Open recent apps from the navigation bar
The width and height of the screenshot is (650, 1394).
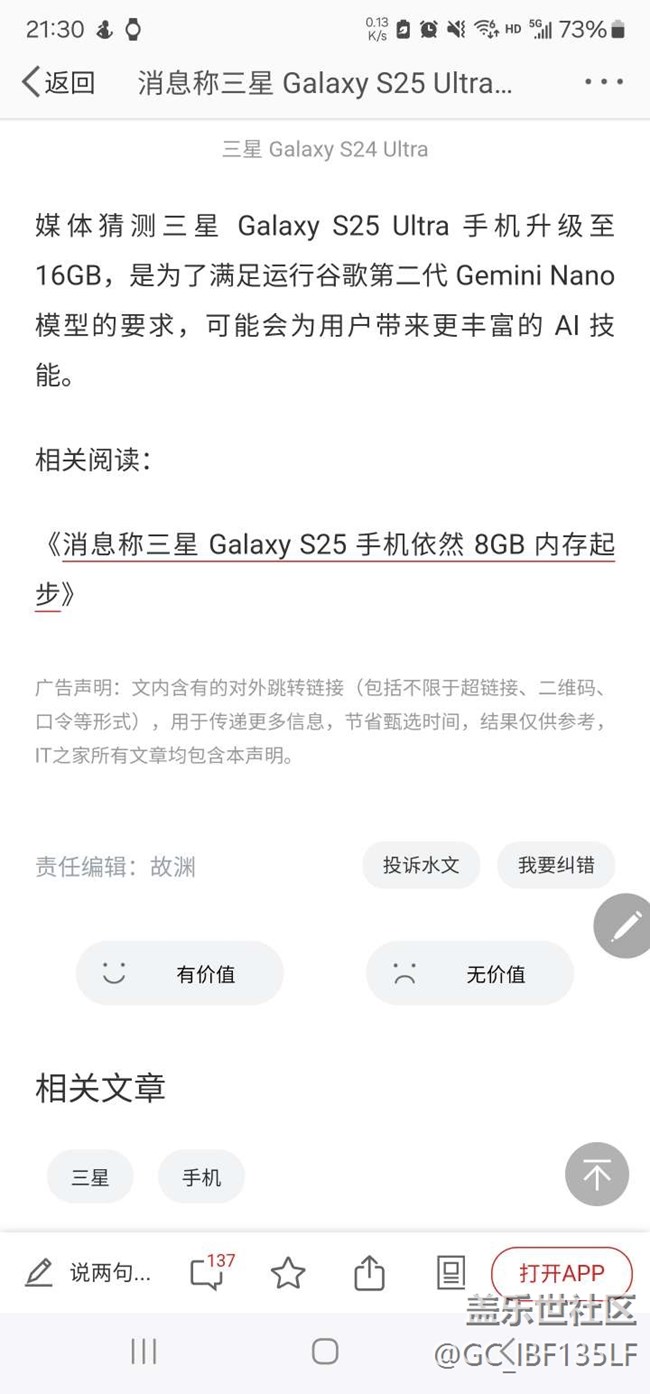click(x=144, y=1352)
